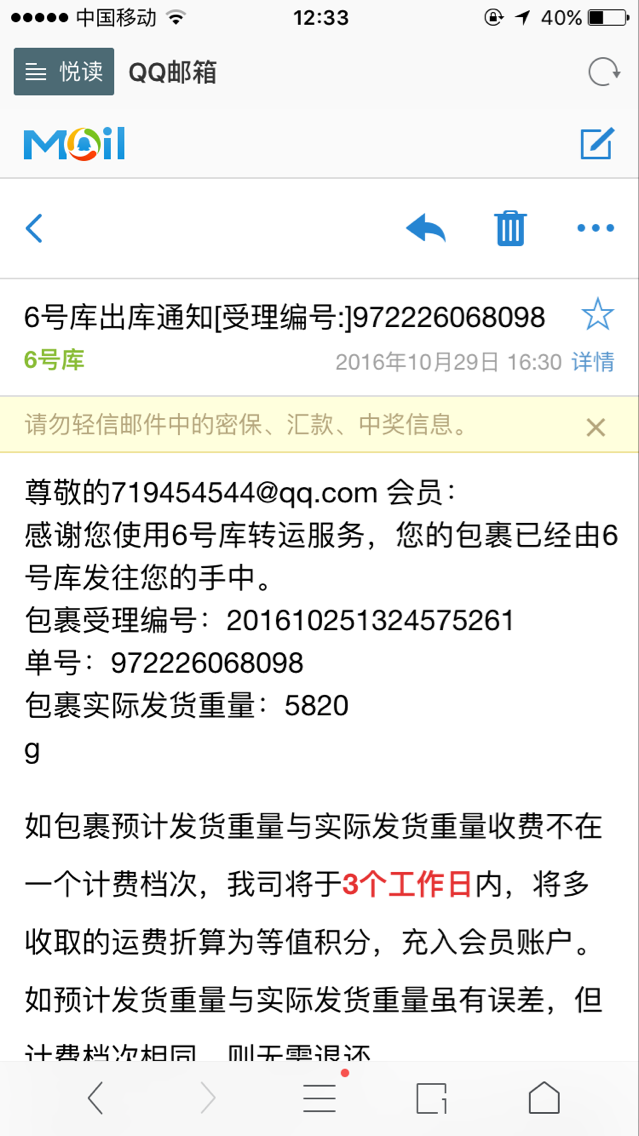The height and width of the screenshot is (1136, 639).
Task: Open the browser menu button
Action: (x=320, y=1098)
